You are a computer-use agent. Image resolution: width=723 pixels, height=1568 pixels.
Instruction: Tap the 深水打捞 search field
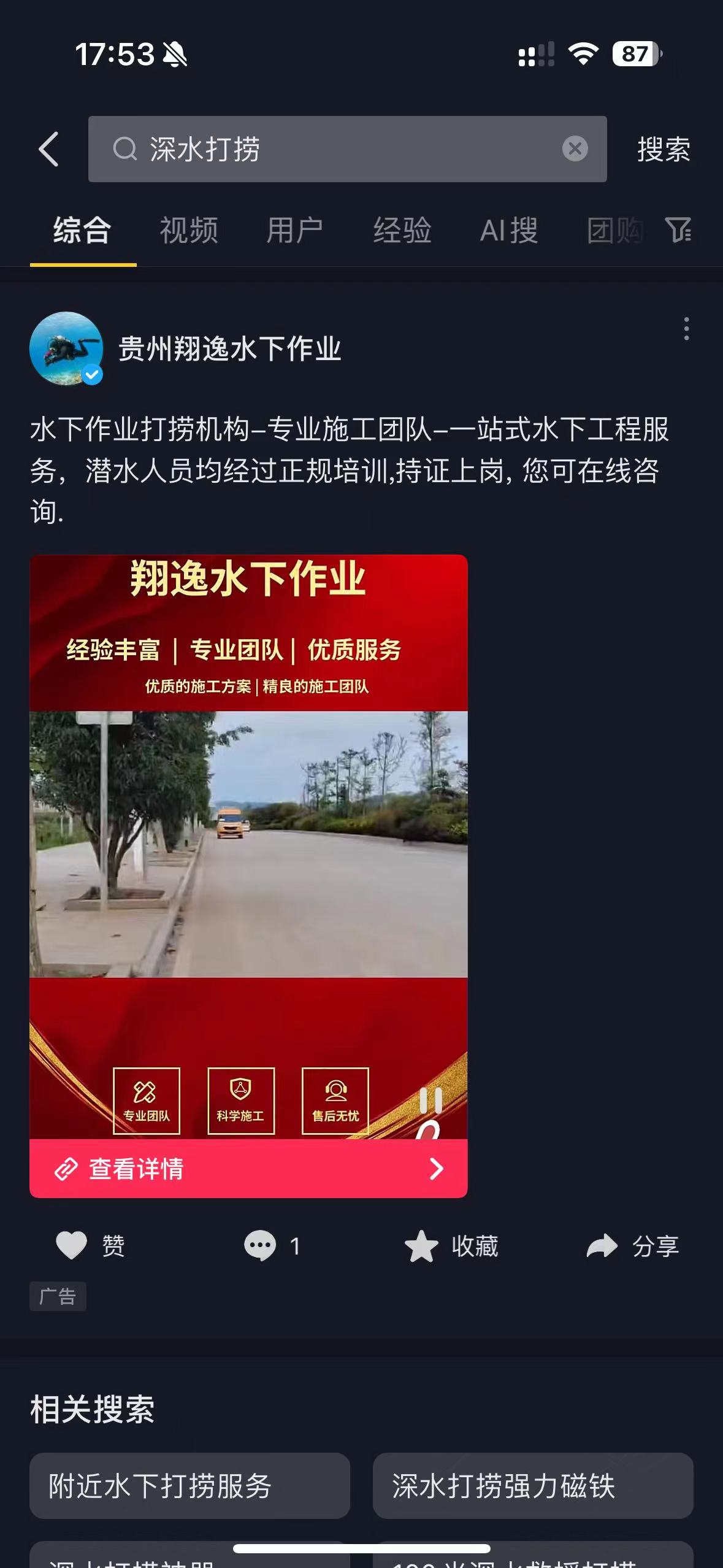coord(343,149)
